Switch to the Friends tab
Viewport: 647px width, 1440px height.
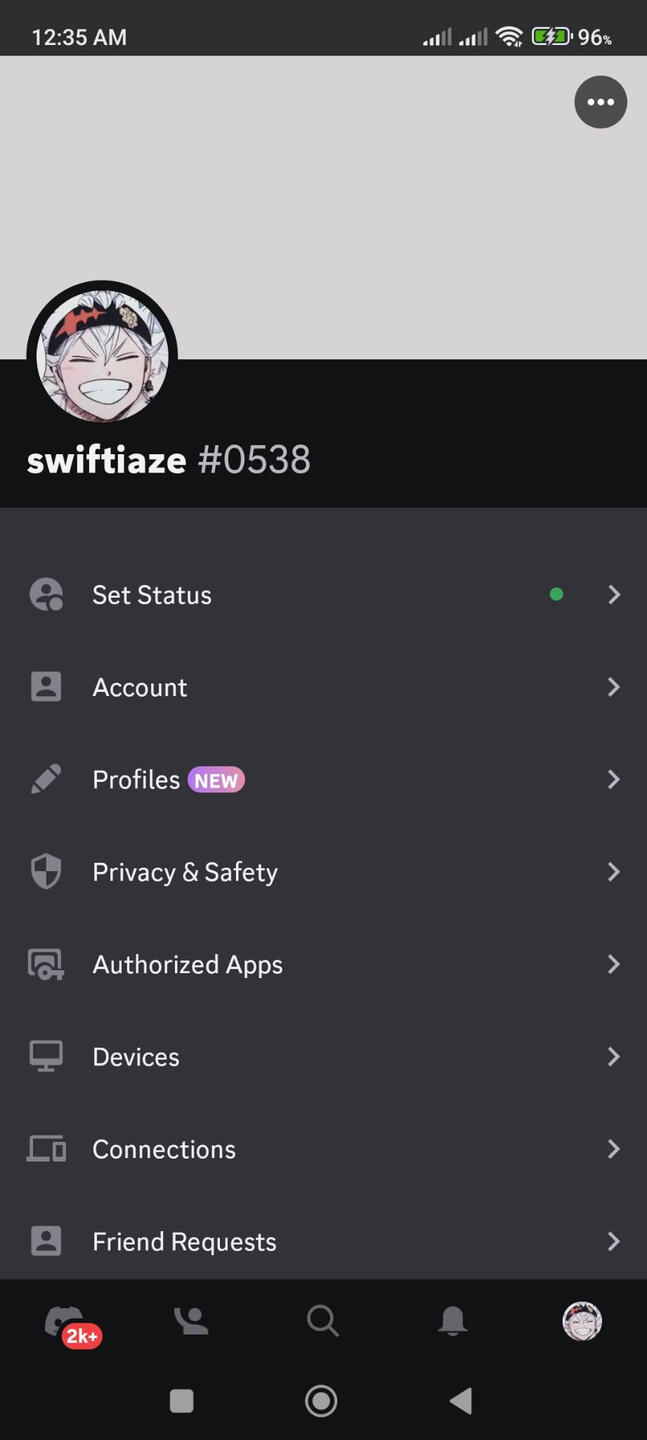(191, 1321)
